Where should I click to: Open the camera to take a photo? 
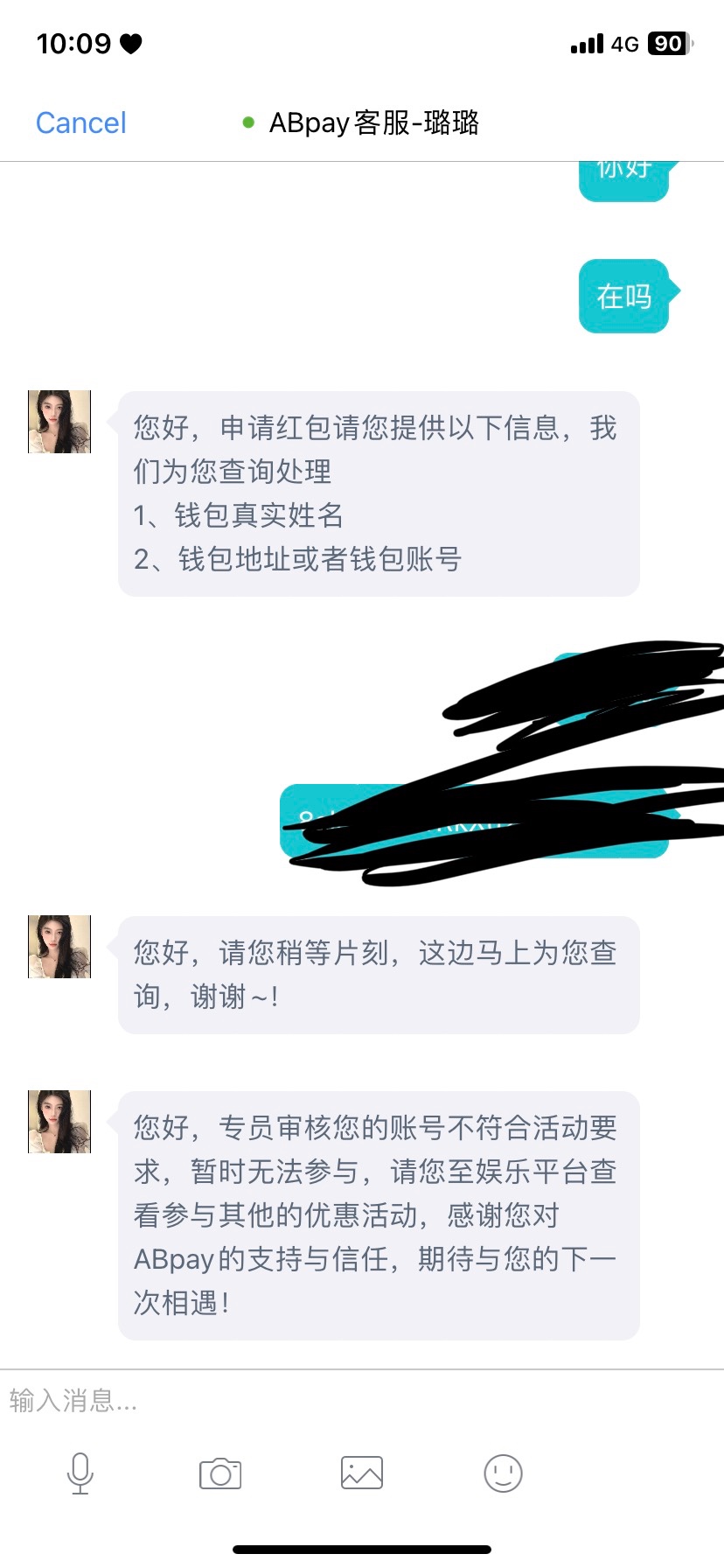[x=220, y=1473]
